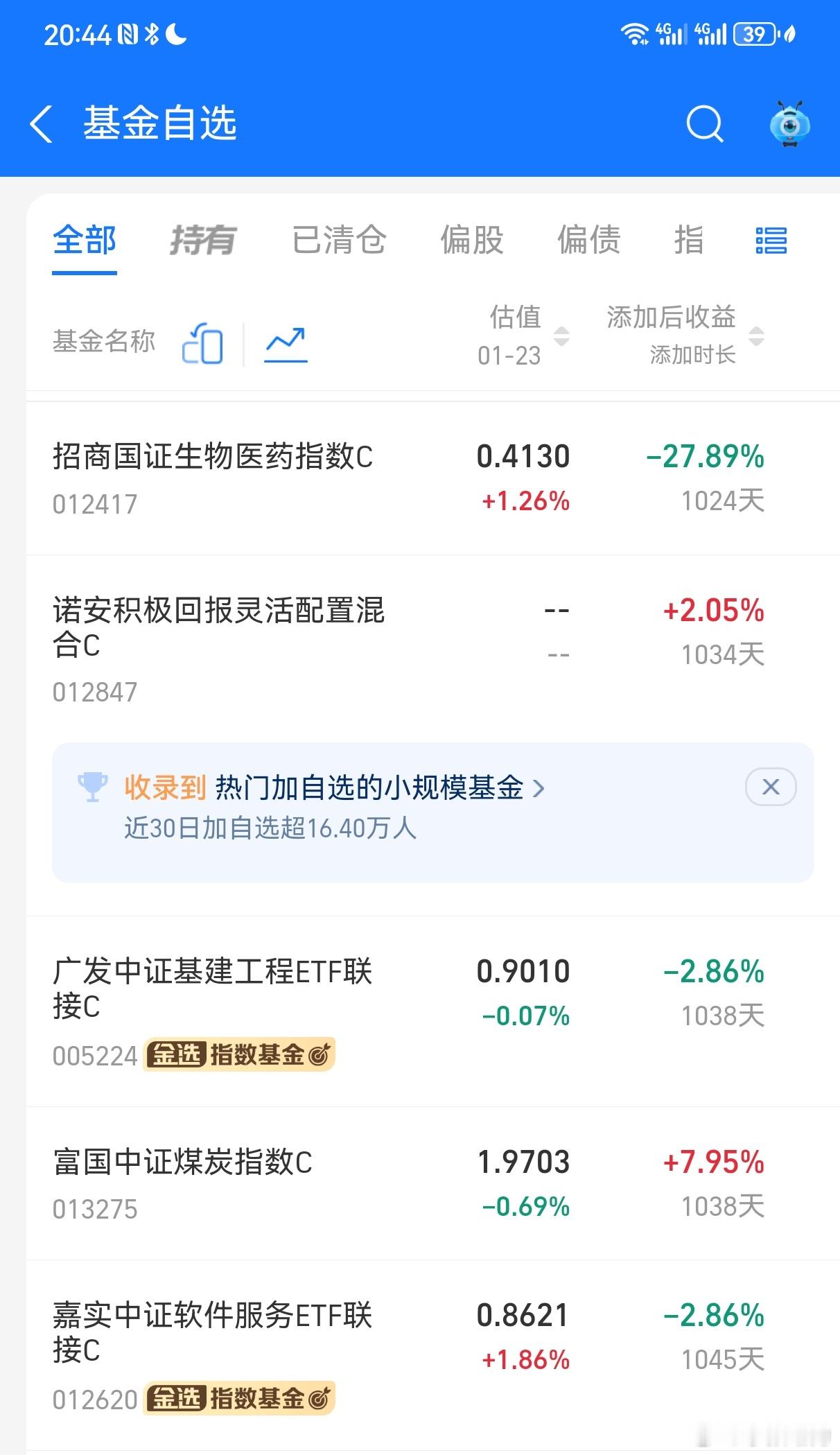Select the 偏股 tab
Viewport: 840px width, 1455px height.
pyautogui.click(x=472, y=241)
